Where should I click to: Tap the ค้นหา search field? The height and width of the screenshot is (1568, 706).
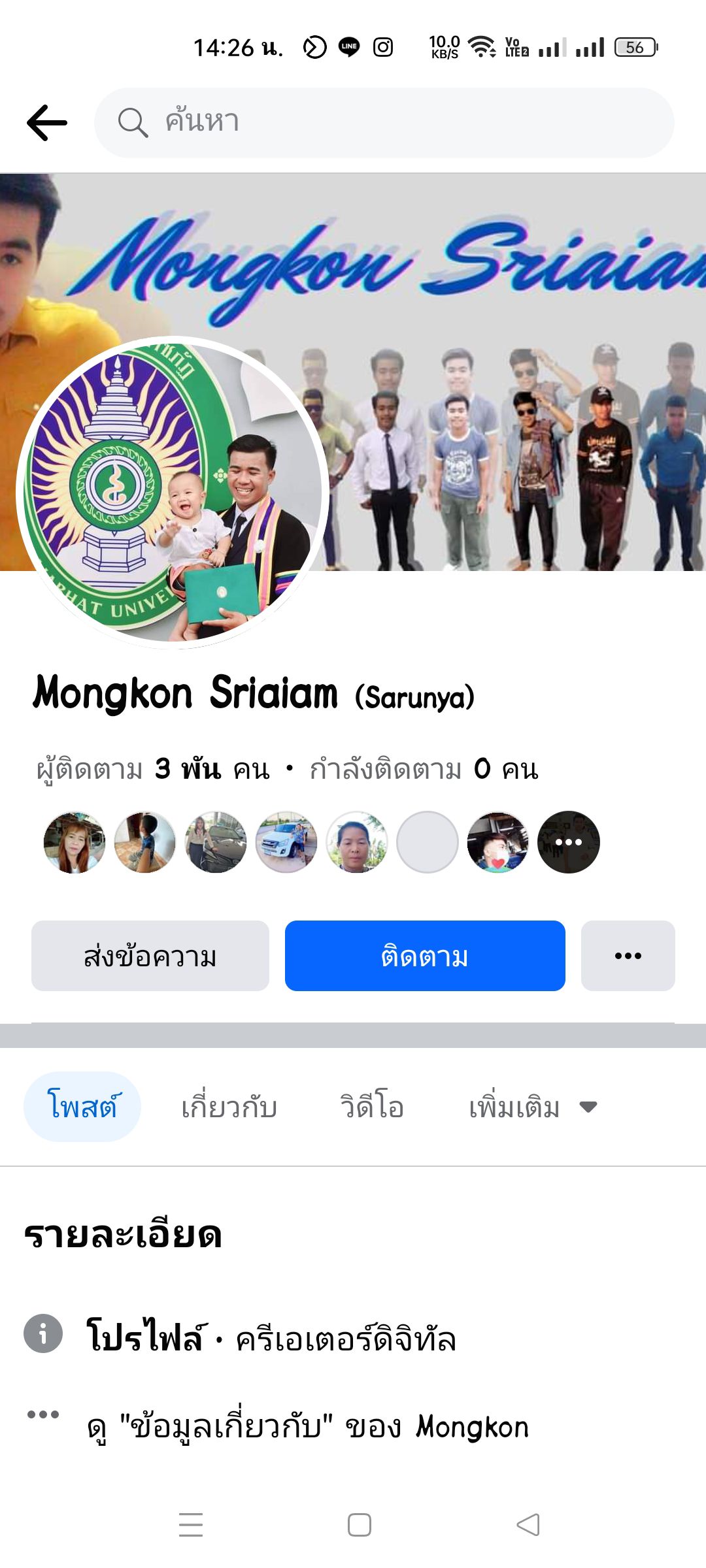click(384, 122)
